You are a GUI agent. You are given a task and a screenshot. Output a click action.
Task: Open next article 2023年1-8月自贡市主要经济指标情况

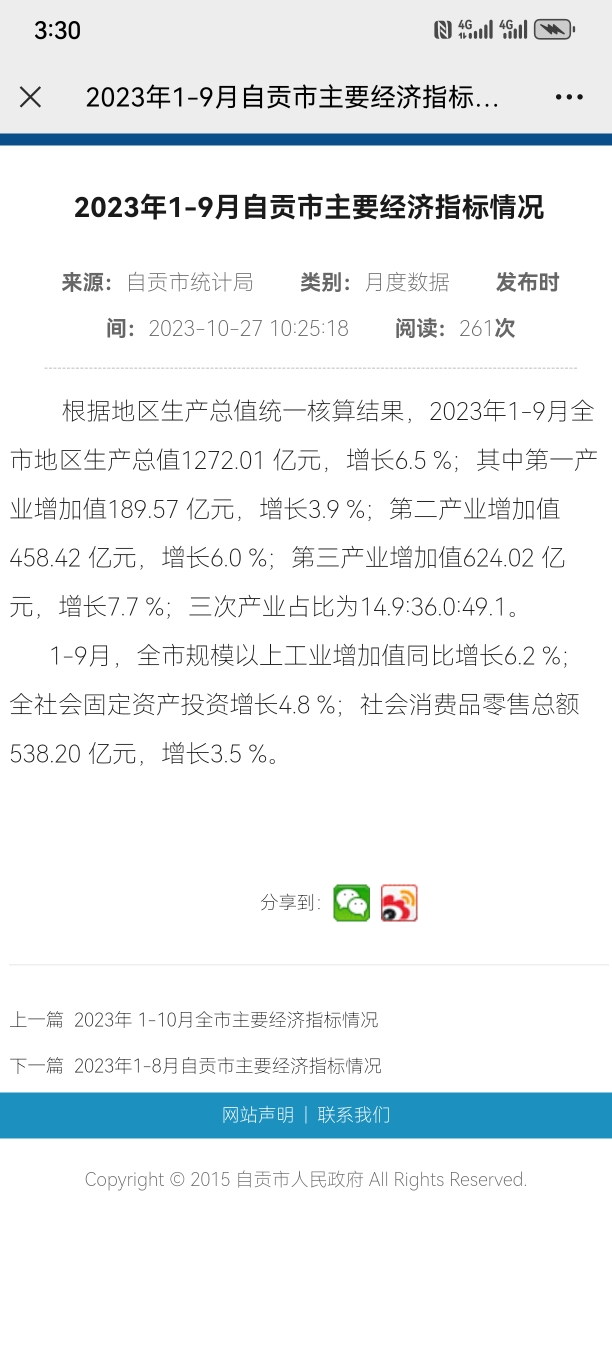228,1066
